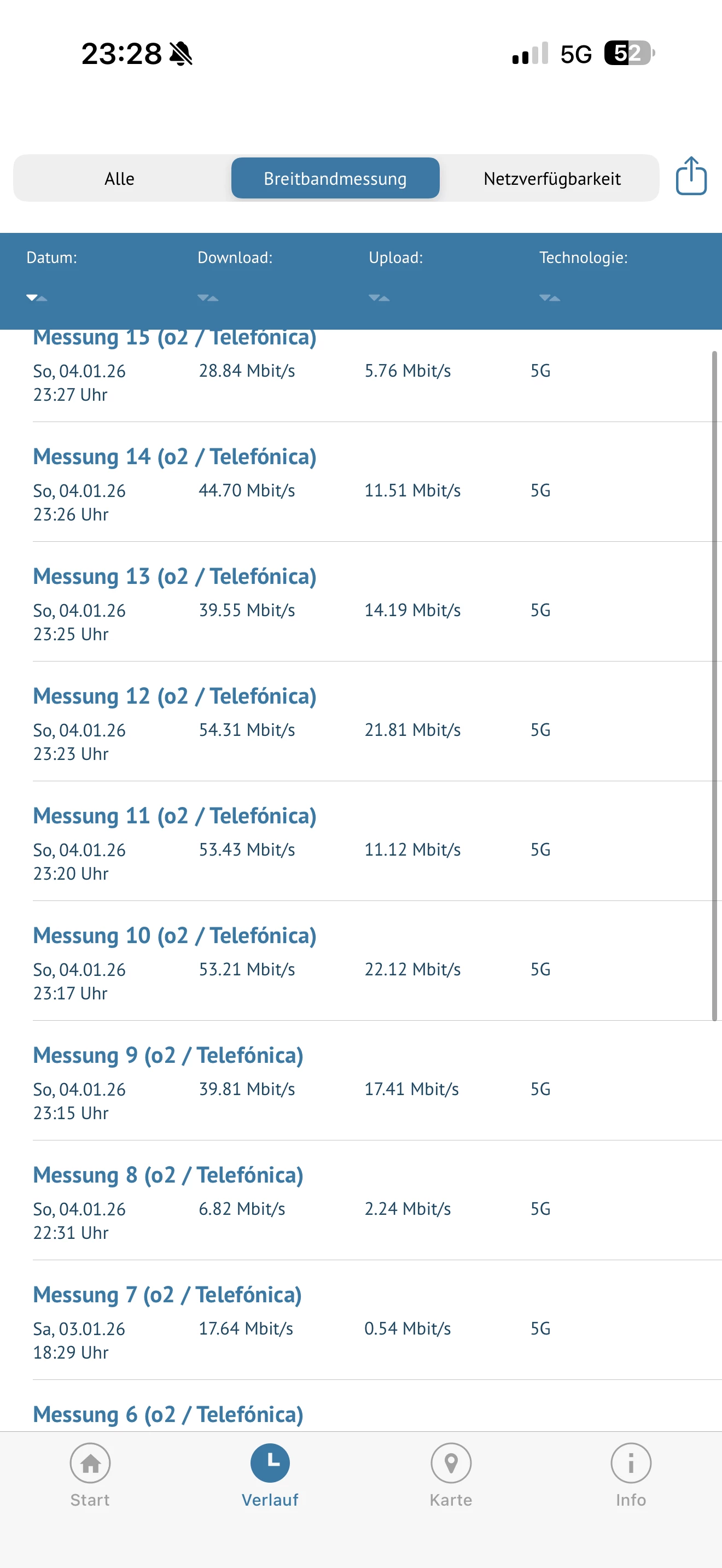Sort the list by Download speed

(x=208, y=297)
